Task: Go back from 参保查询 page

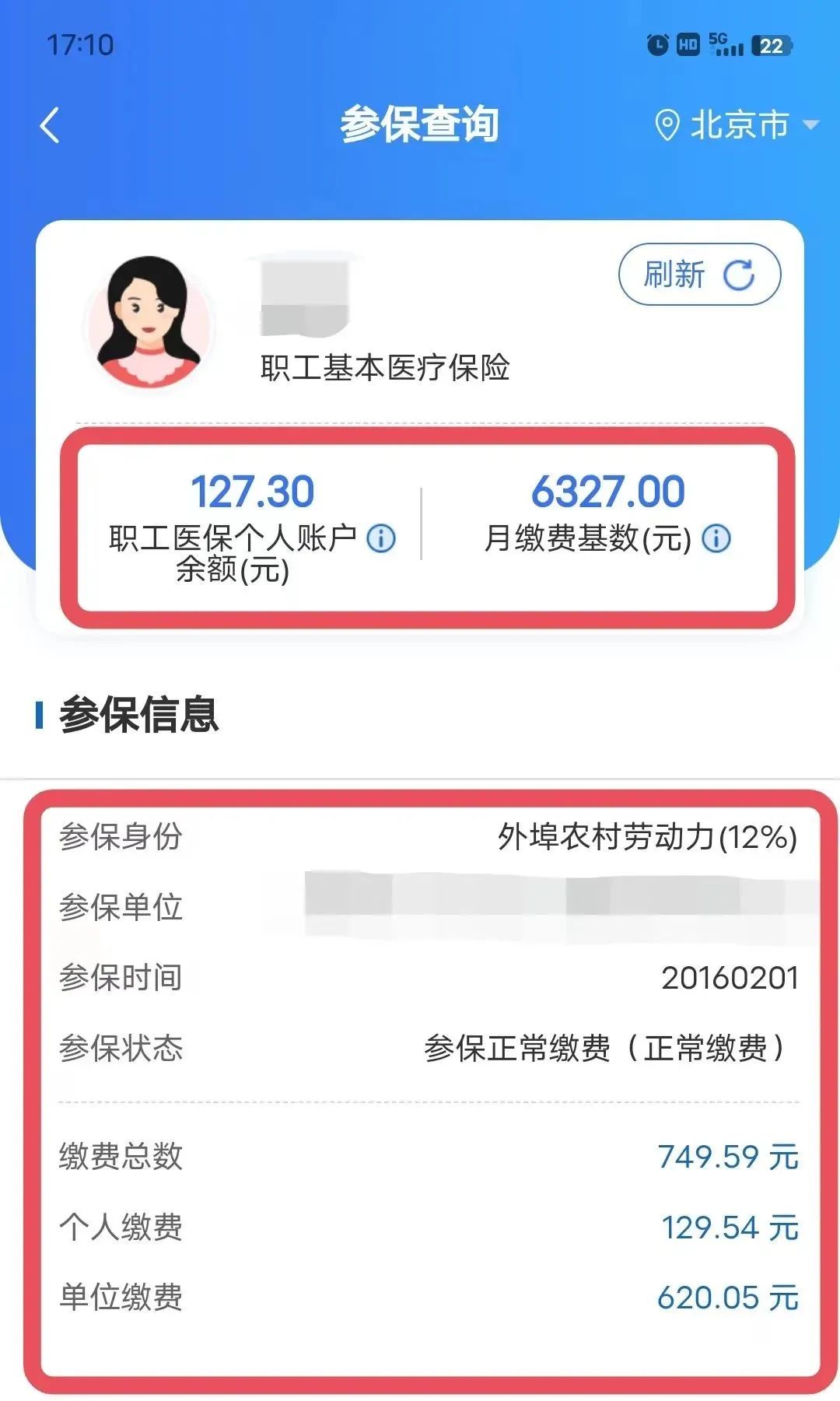Action: (50, 125)
